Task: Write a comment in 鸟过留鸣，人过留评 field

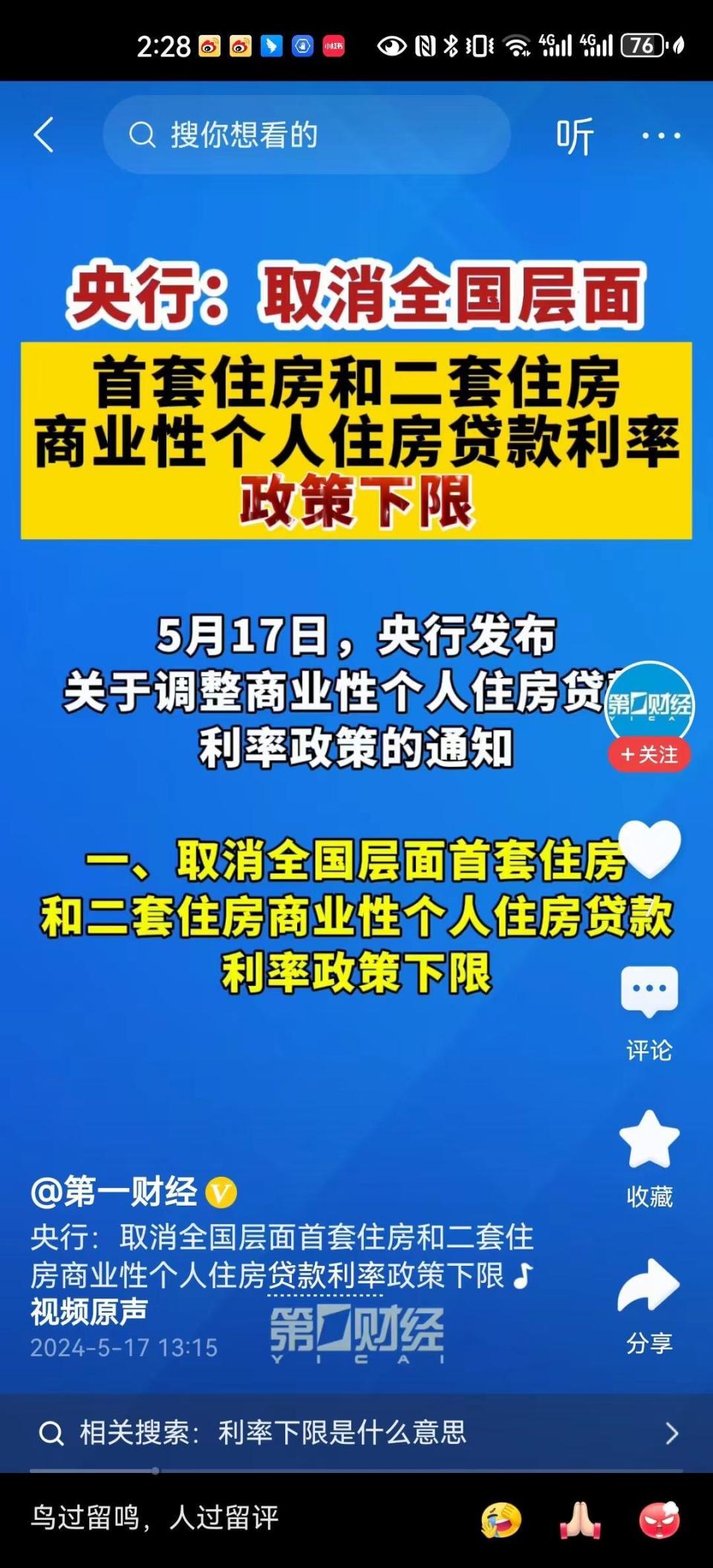Action: pos(223,1518)
